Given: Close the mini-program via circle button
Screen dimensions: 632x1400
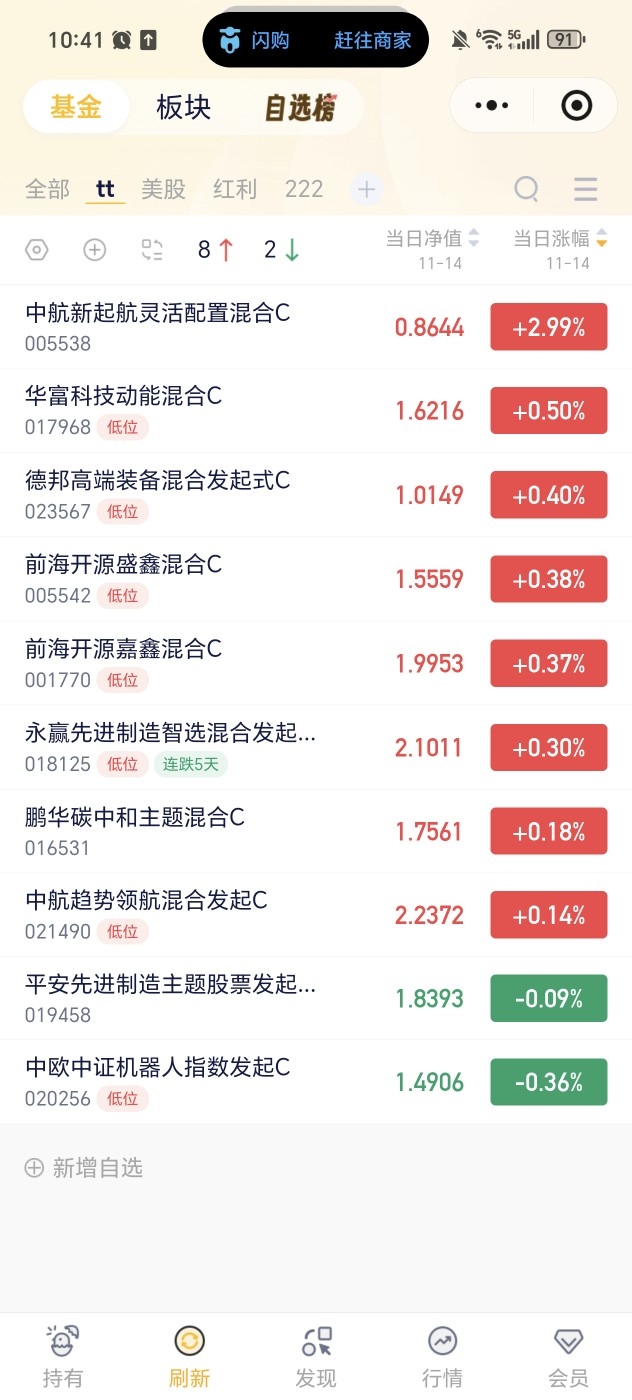Looking at the screenshot, I should 576,105.
